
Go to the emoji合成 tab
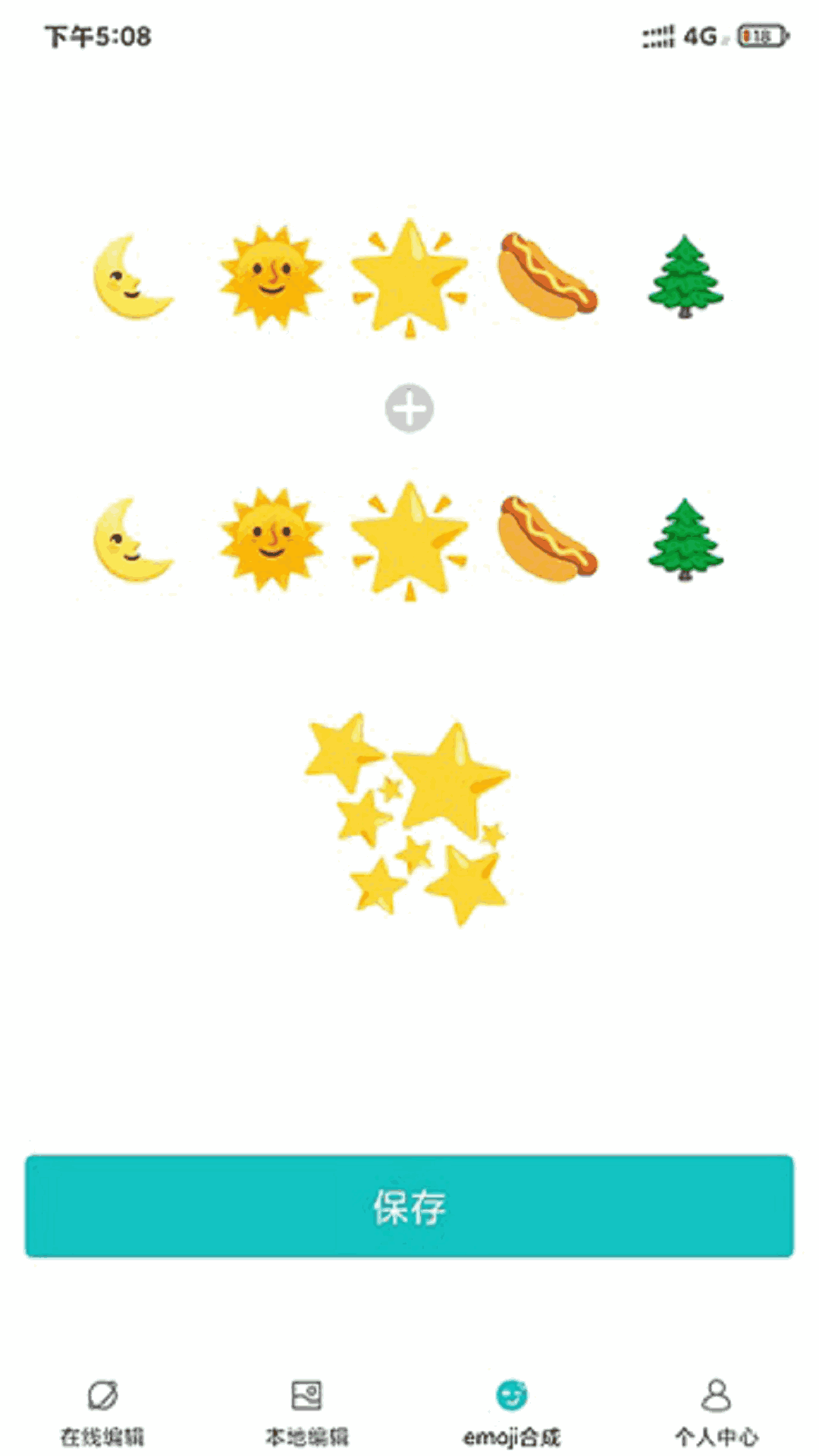coord(512,1412)
